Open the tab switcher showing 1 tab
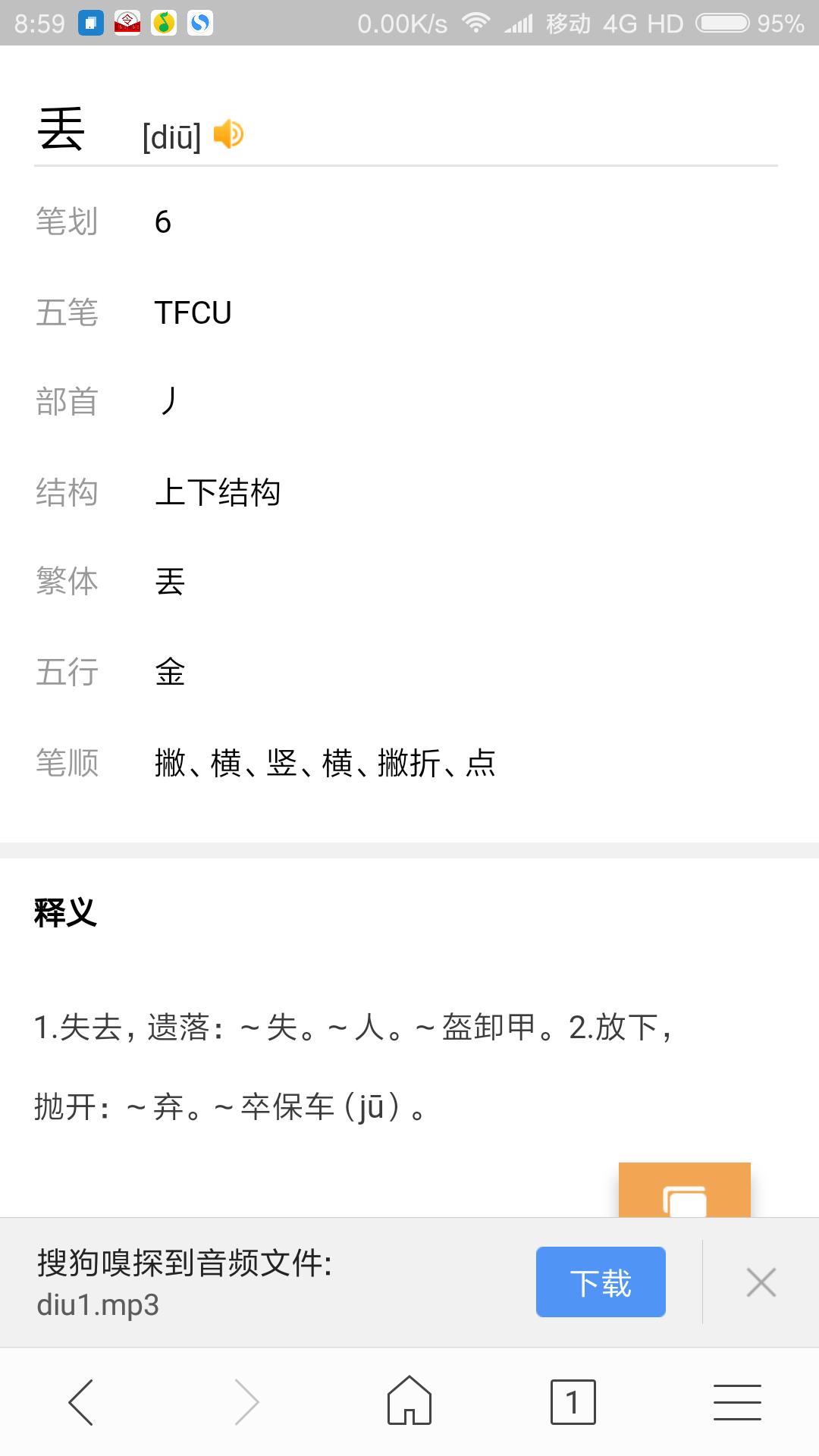The image size is (819, 1456). [x=573, y=1402]
